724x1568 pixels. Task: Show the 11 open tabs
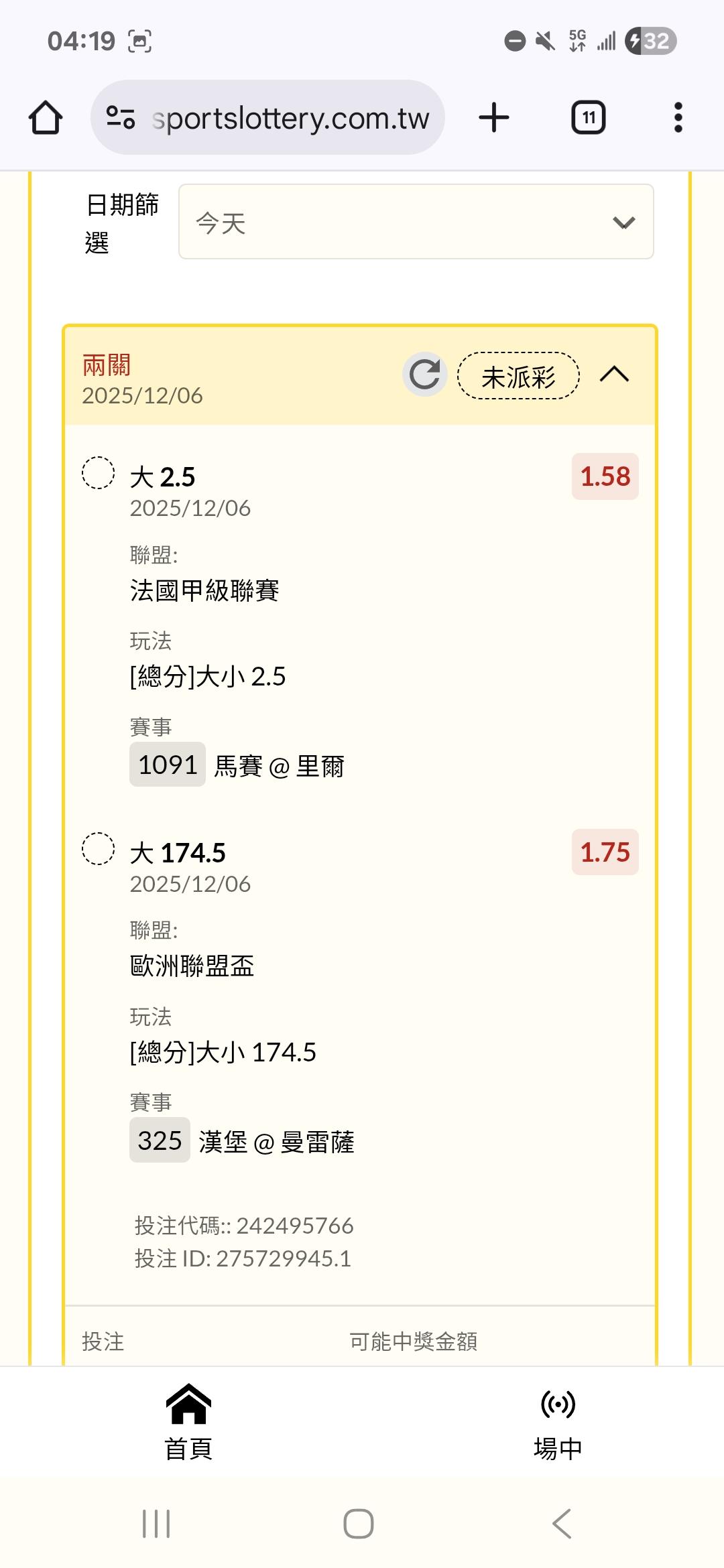point(589,118)
